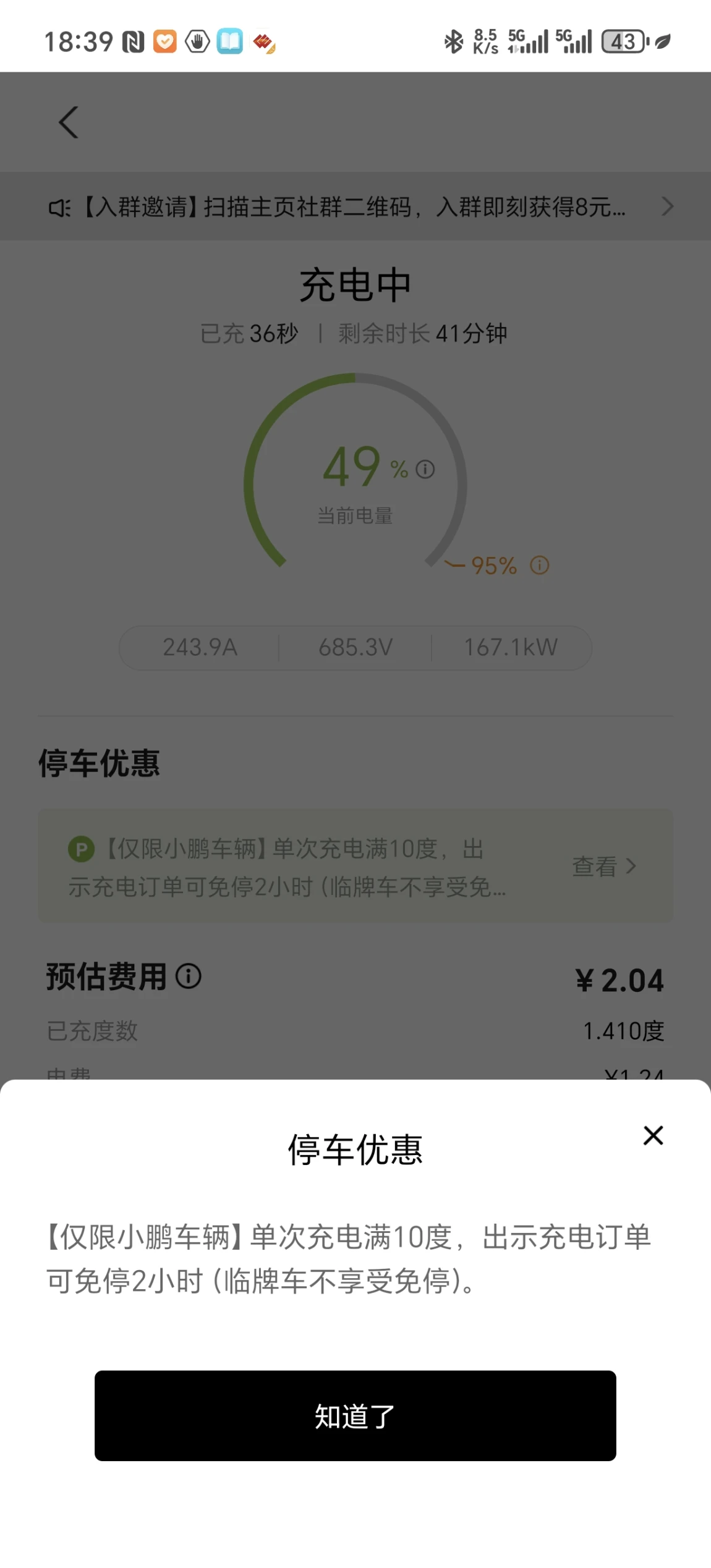The height and width of the screenshot is (1568, 711).
Task: Tap the 知道了 button
Action: (355, 1415)
